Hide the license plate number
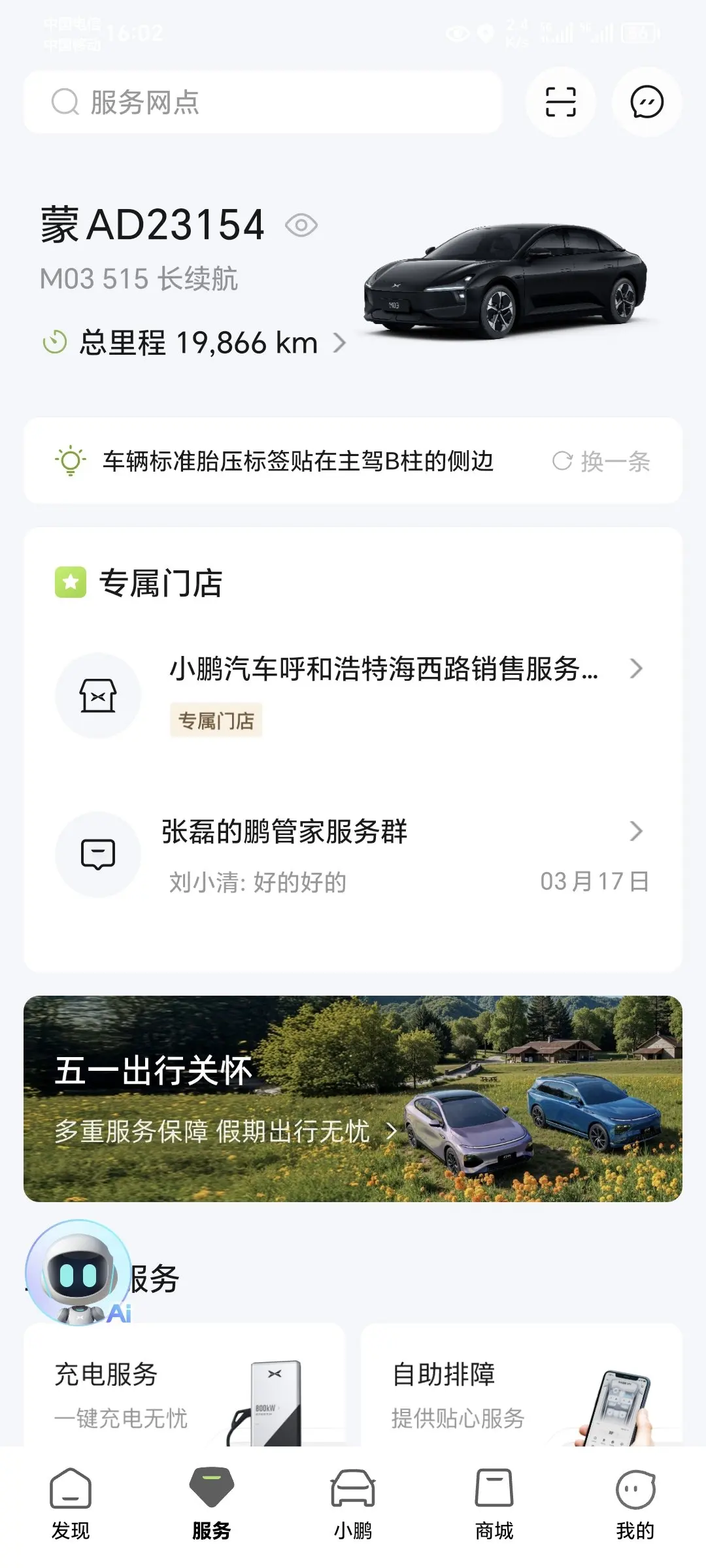This screenshot has width=706, height=1568. pos(301,225)
